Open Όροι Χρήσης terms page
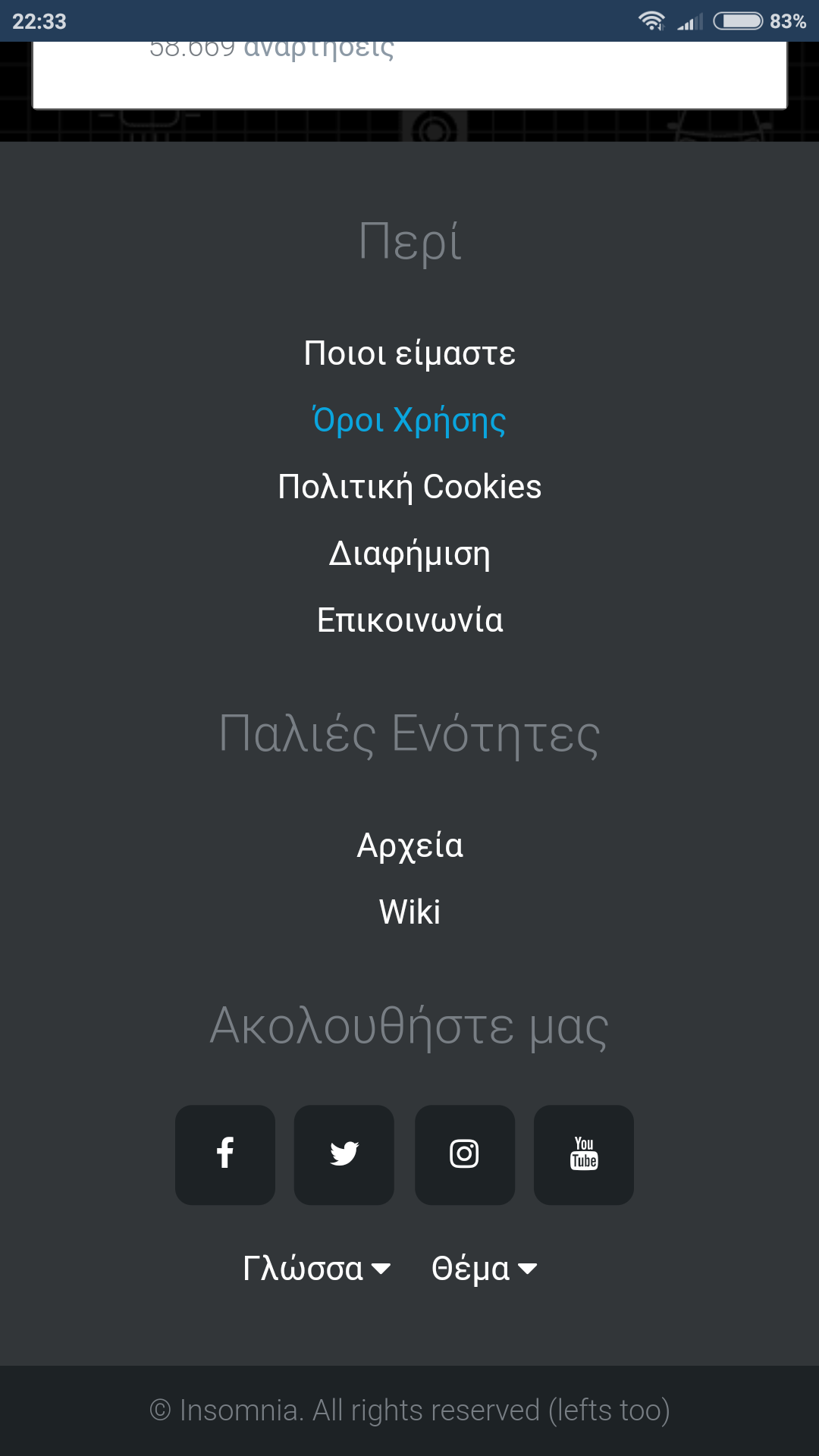This screenshot has width=819, height=1456. coord(409,420)
